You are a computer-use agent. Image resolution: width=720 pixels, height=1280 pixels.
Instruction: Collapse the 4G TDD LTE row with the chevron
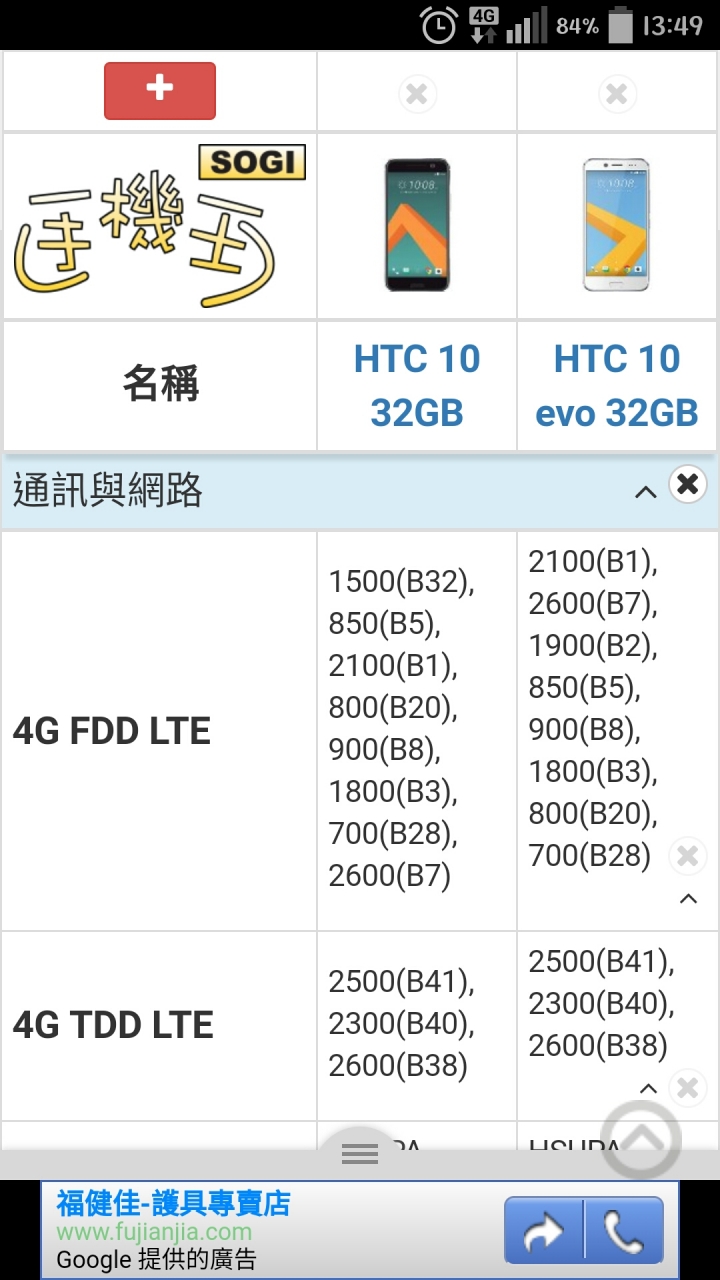click(648, 1088)
